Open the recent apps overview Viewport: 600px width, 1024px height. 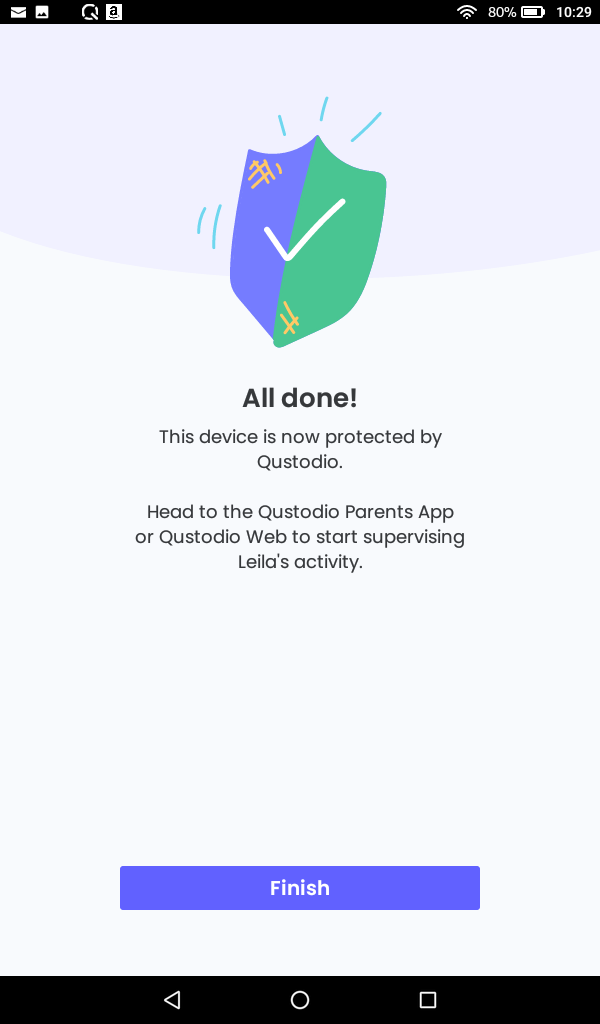click(x=428, y=999)
